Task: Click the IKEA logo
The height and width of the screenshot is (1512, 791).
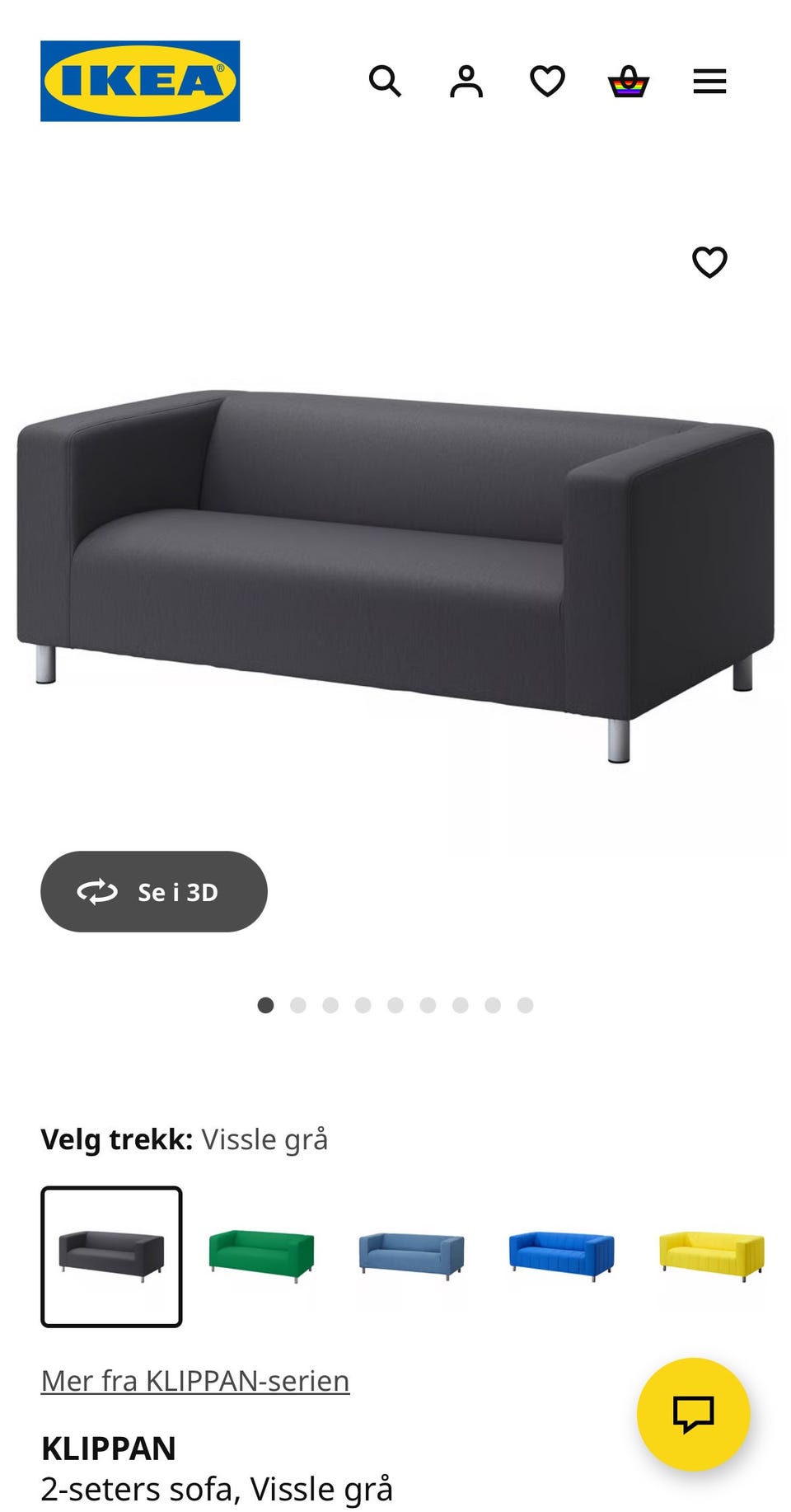Action: pyautogui.click(x=140, y=82)
